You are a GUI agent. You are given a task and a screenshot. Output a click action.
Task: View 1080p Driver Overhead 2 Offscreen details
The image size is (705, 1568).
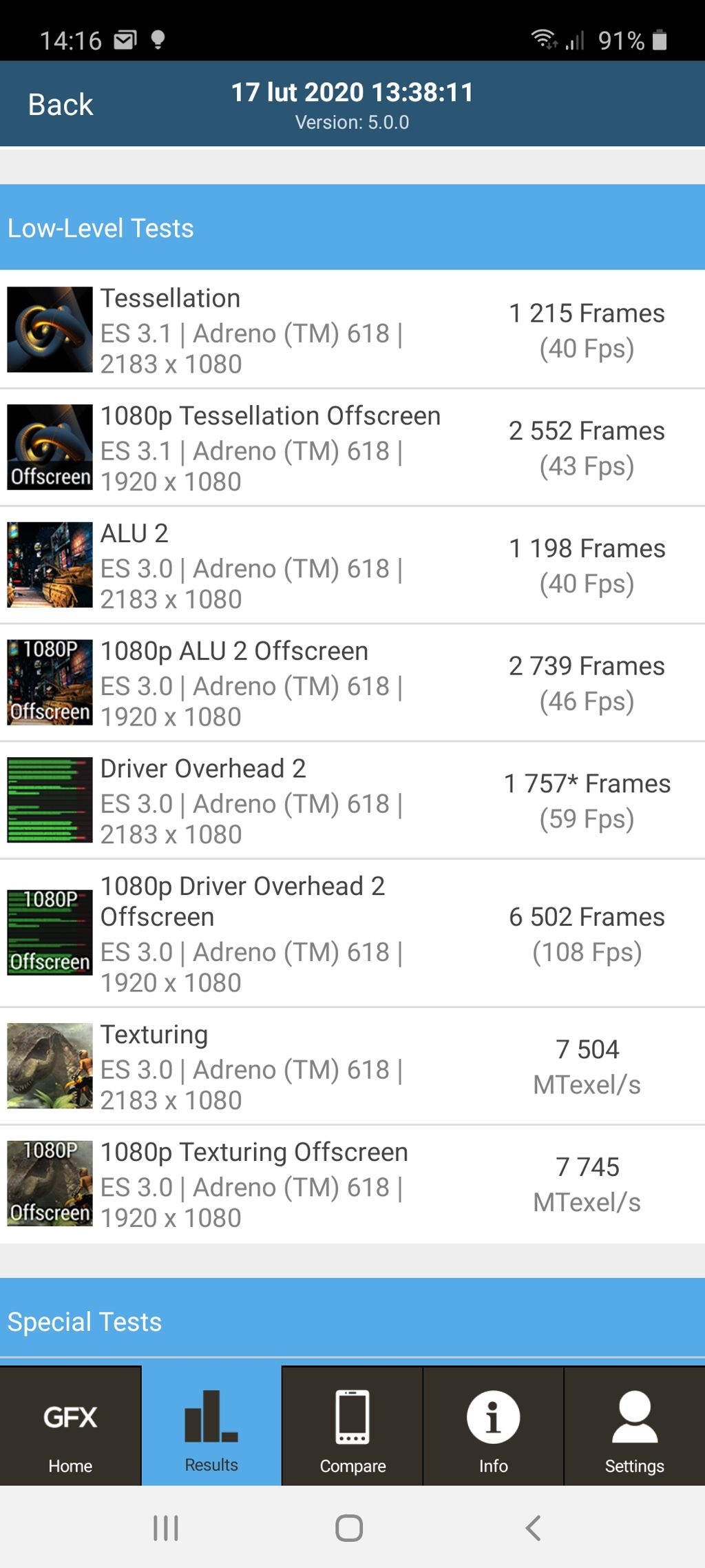click(352, 933)
